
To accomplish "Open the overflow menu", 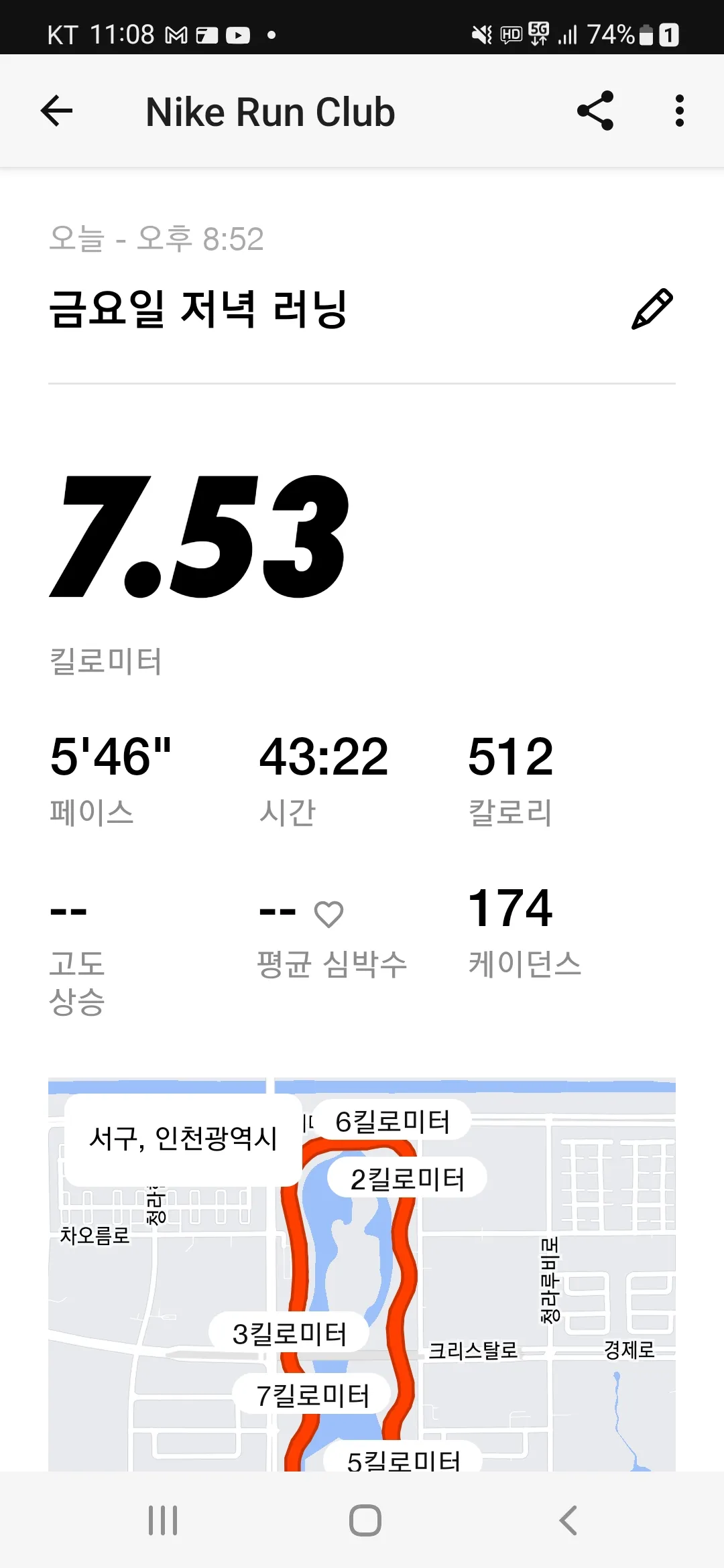I will pos(679,111).
